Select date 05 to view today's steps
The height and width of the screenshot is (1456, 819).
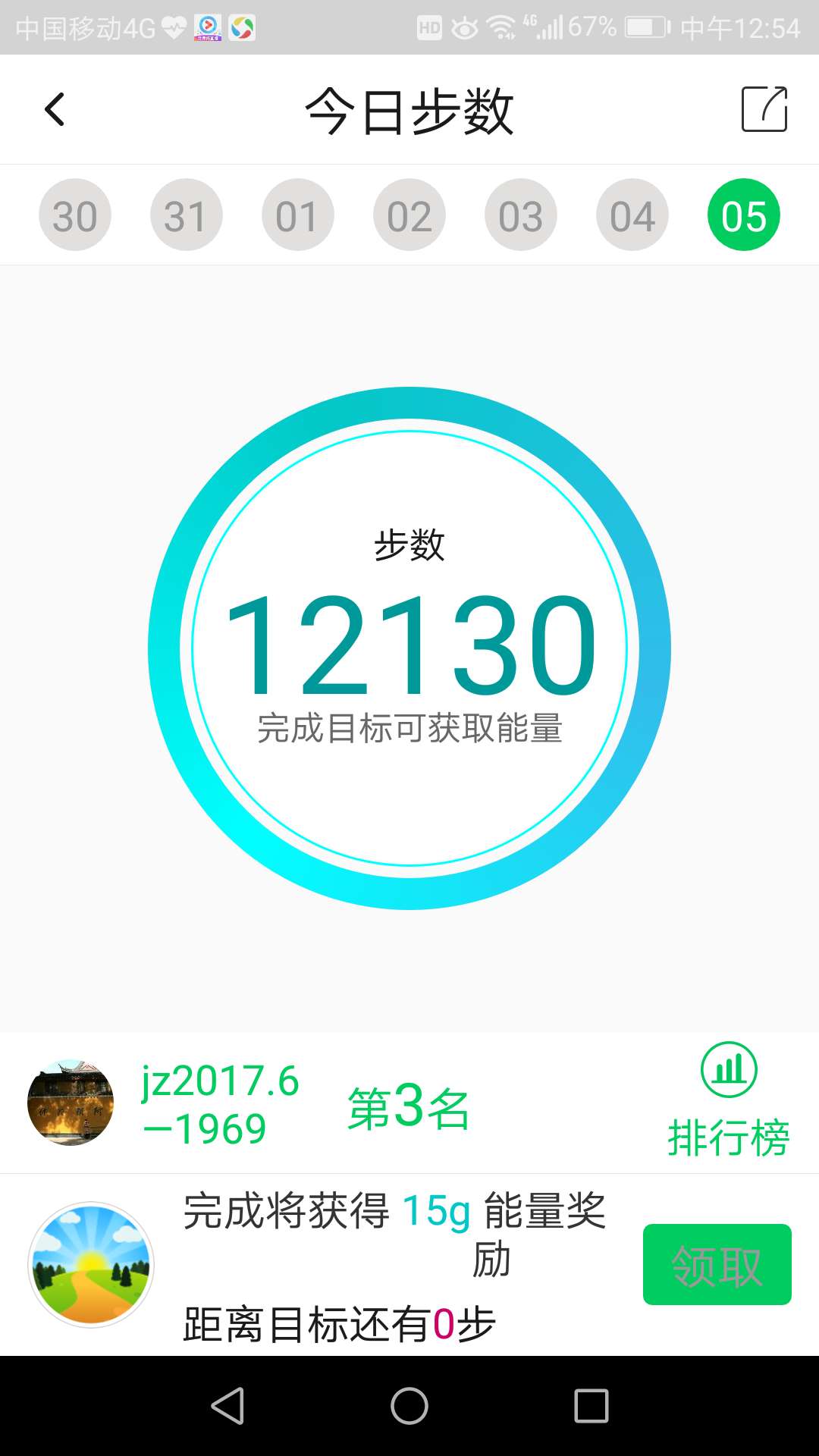(744, 214)
